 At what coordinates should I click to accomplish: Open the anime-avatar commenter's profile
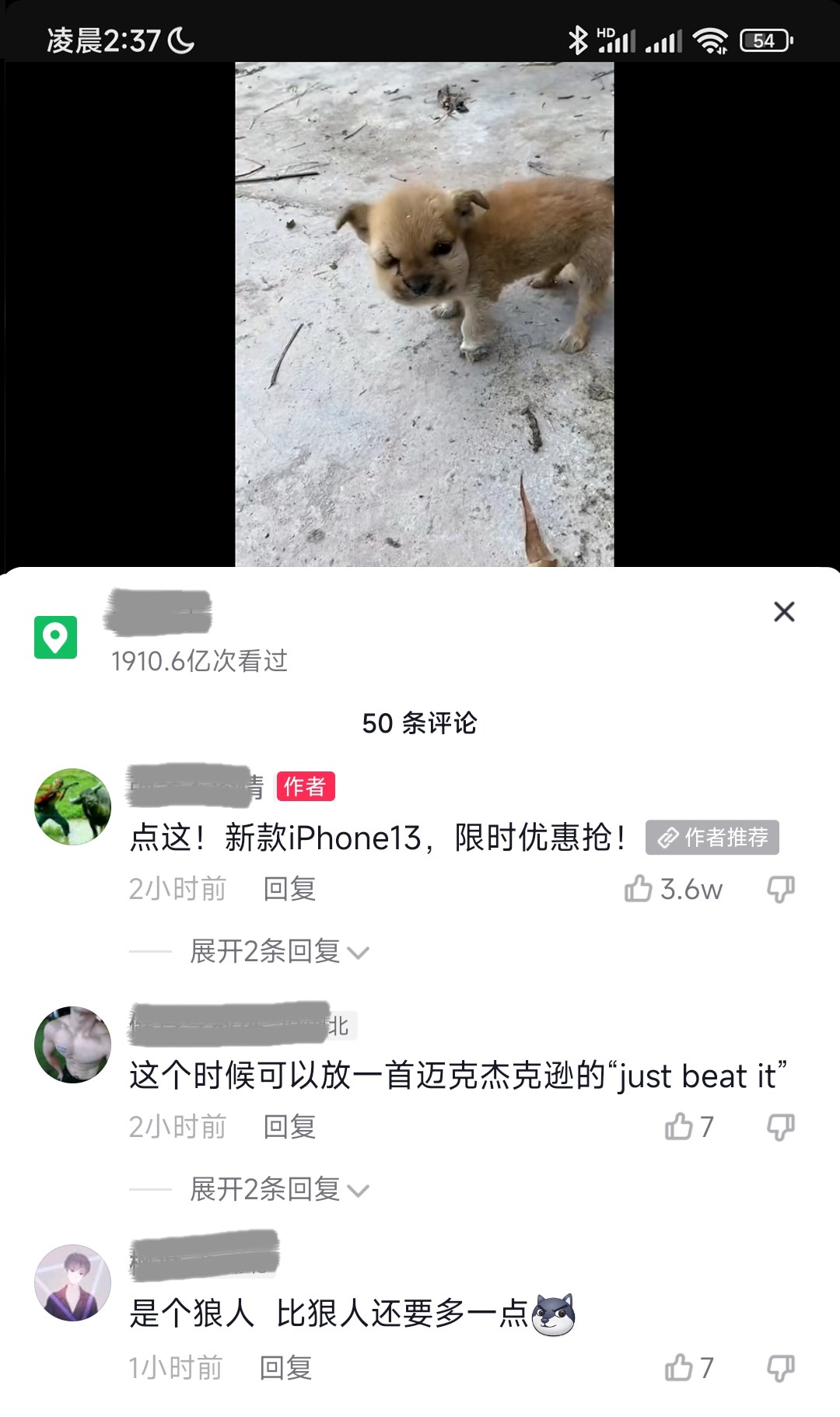73,1282
